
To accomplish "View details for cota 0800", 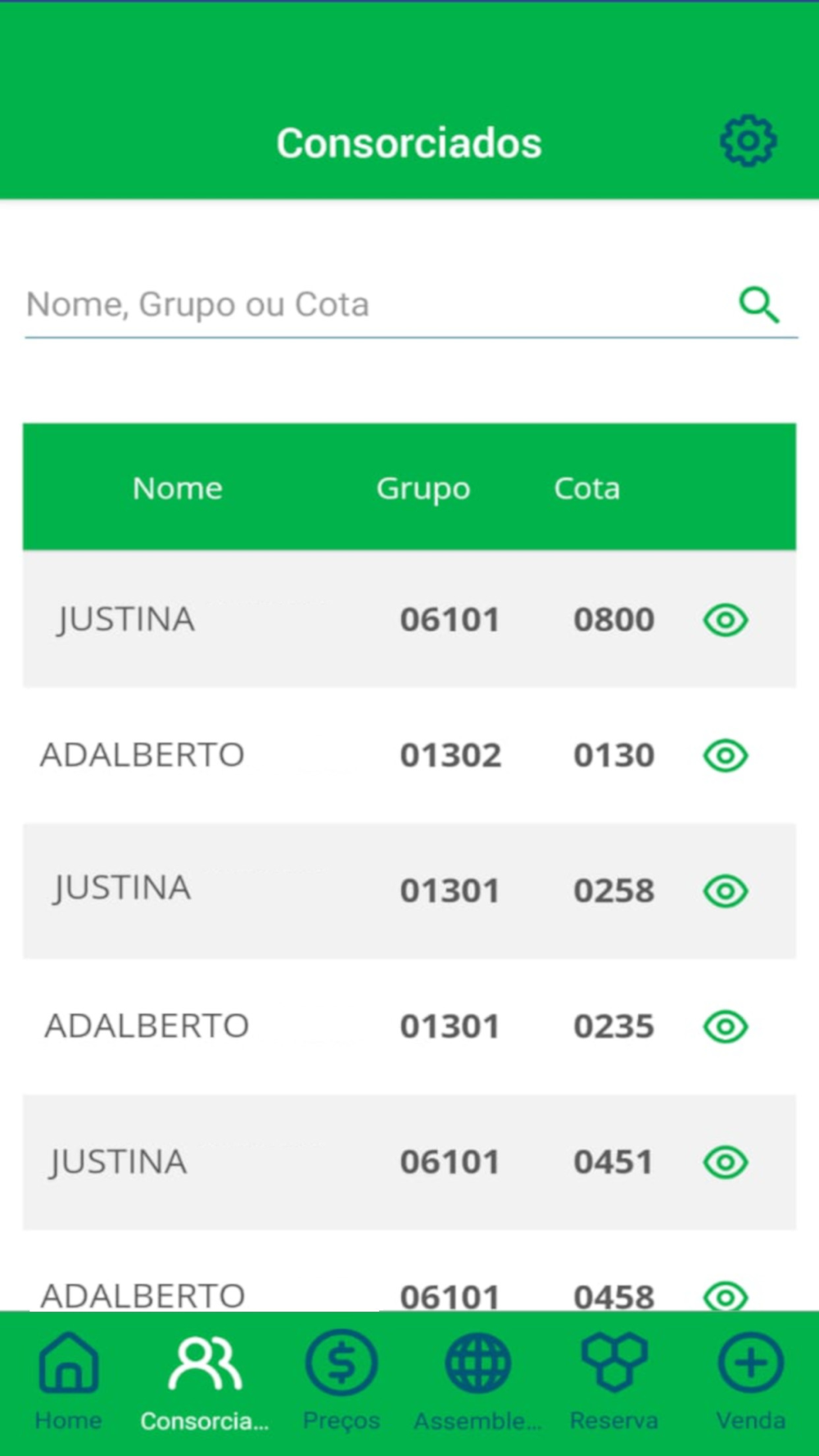I will click(x=726, y=620).
